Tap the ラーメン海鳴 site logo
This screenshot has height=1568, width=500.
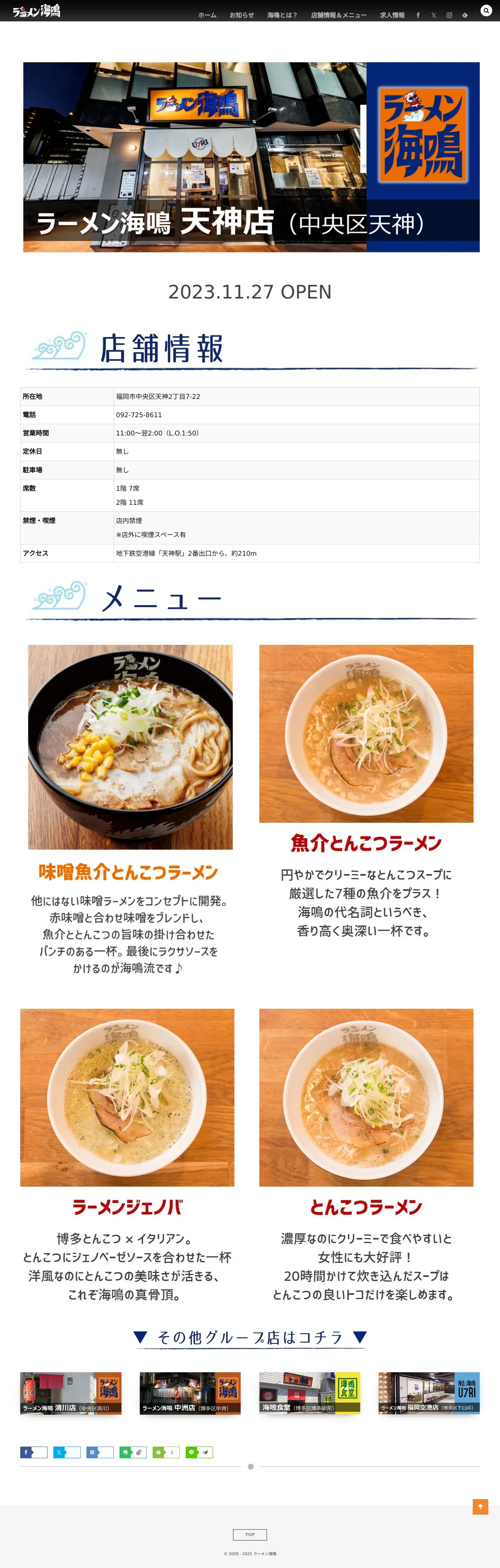click(x=37, y=11)
